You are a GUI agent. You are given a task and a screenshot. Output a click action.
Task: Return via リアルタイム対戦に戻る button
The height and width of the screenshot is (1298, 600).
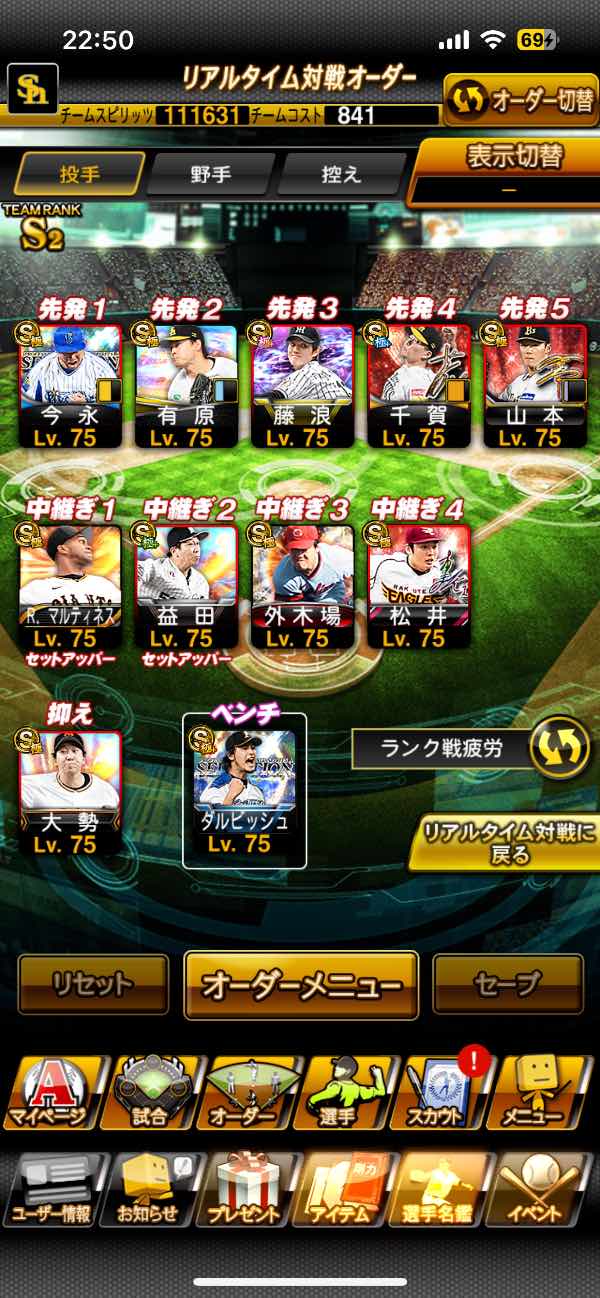tap(503, 843)
